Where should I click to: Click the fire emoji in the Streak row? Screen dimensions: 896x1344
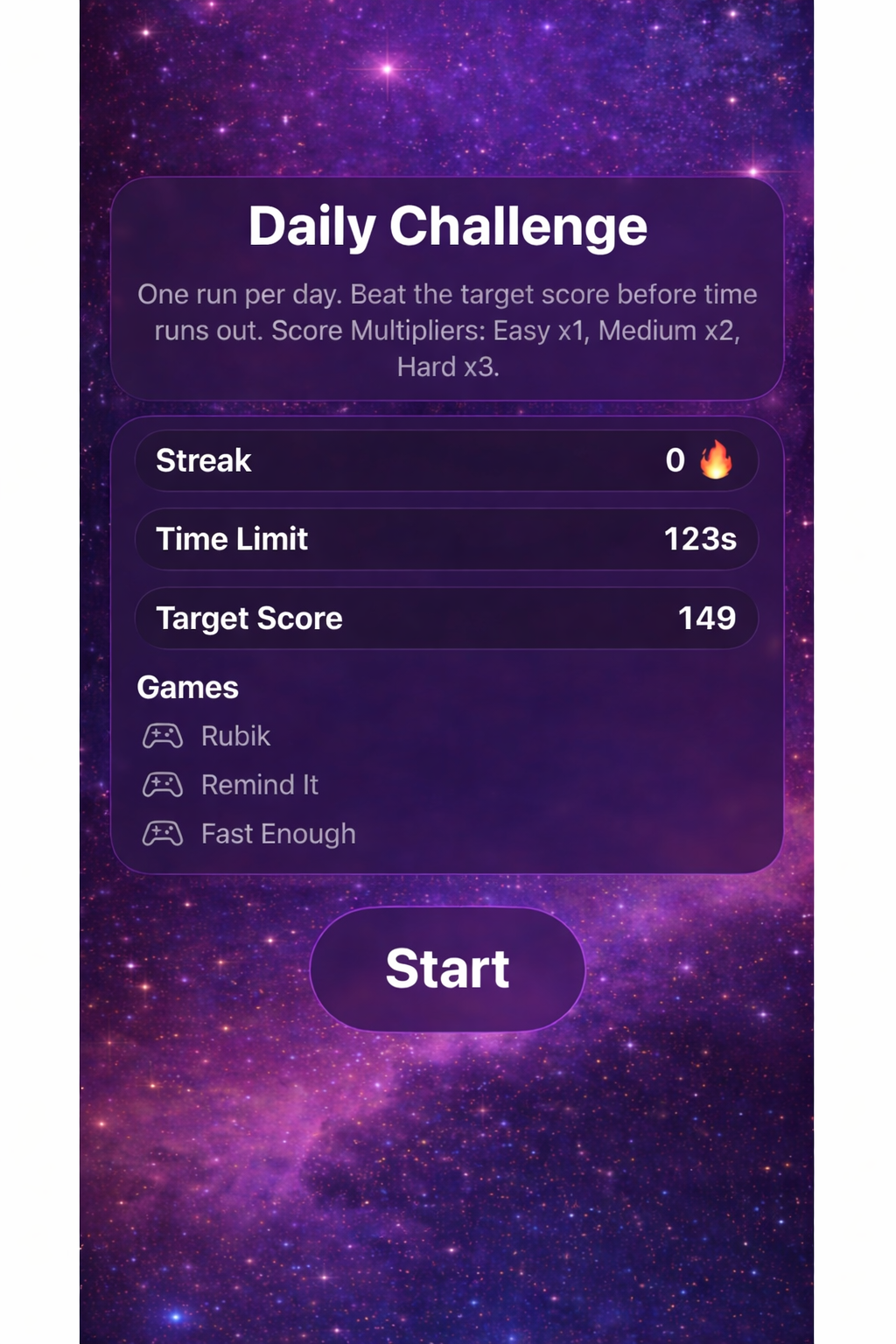pos(717,458)
